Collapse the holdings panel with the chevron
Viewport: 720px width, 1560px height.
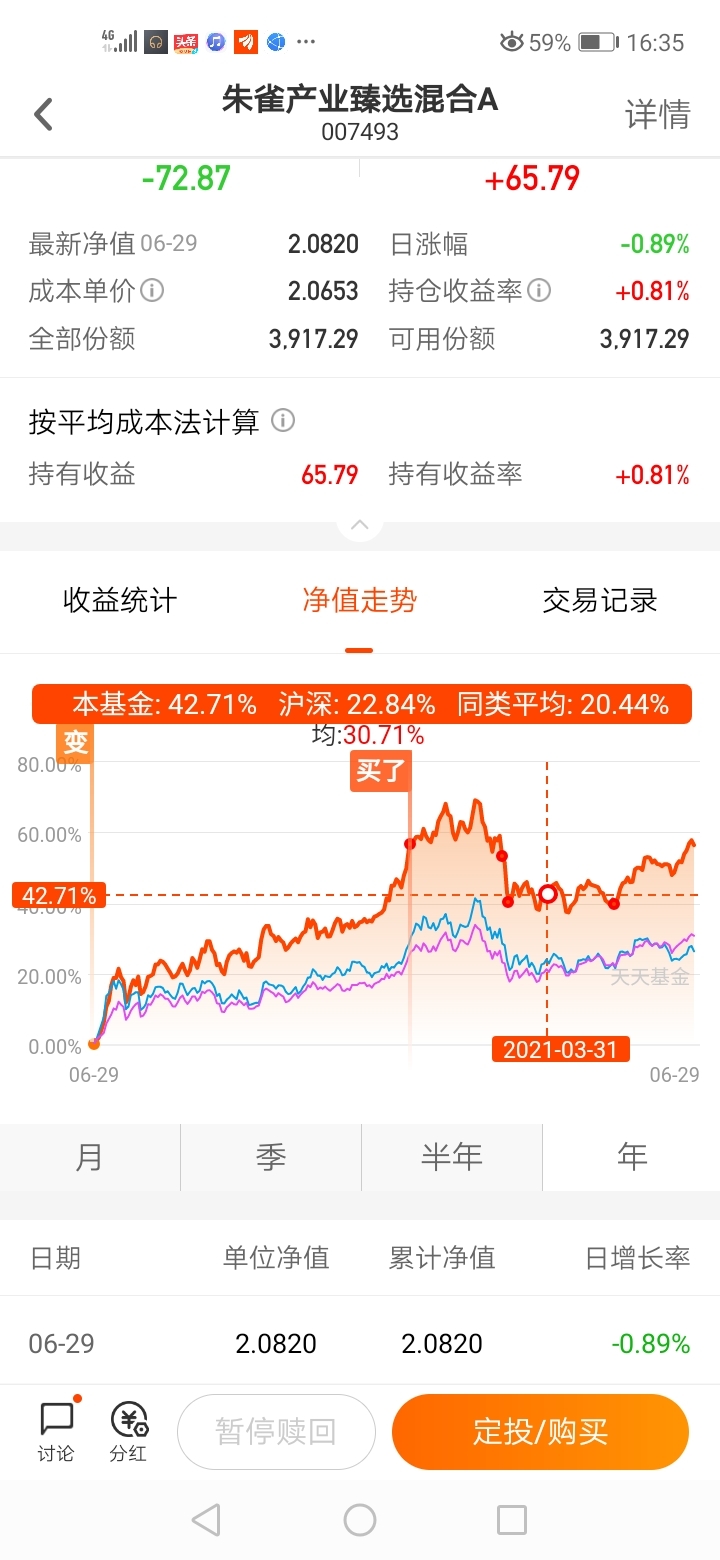coord(360,524)
